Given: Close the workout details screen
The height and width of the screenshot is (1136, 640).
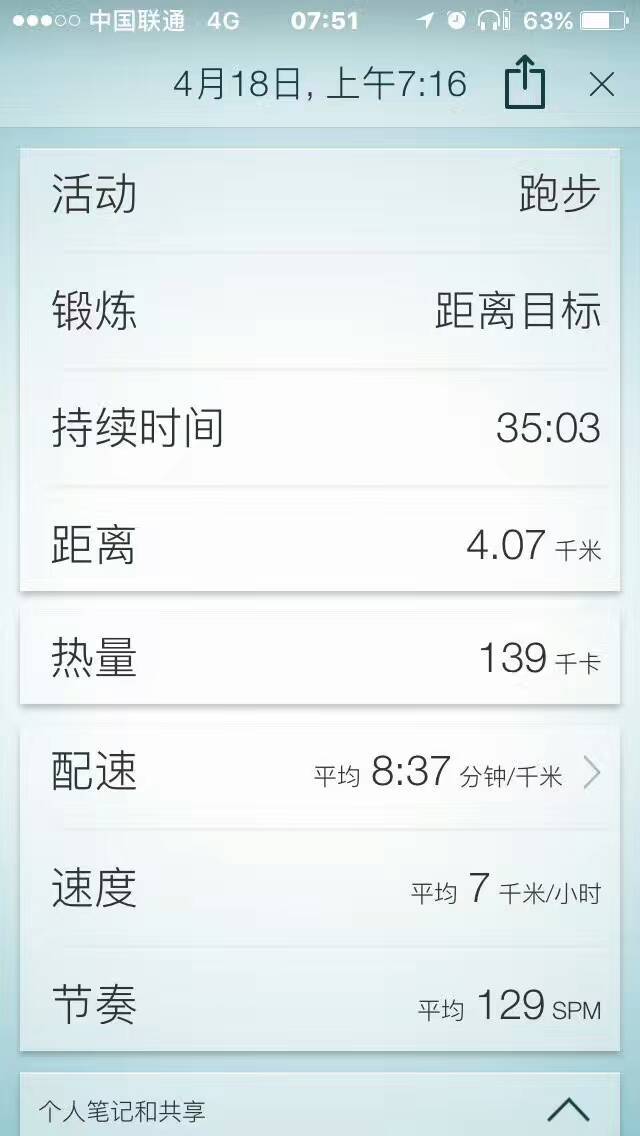Looking at the screenshot, I should coord(601,84).
